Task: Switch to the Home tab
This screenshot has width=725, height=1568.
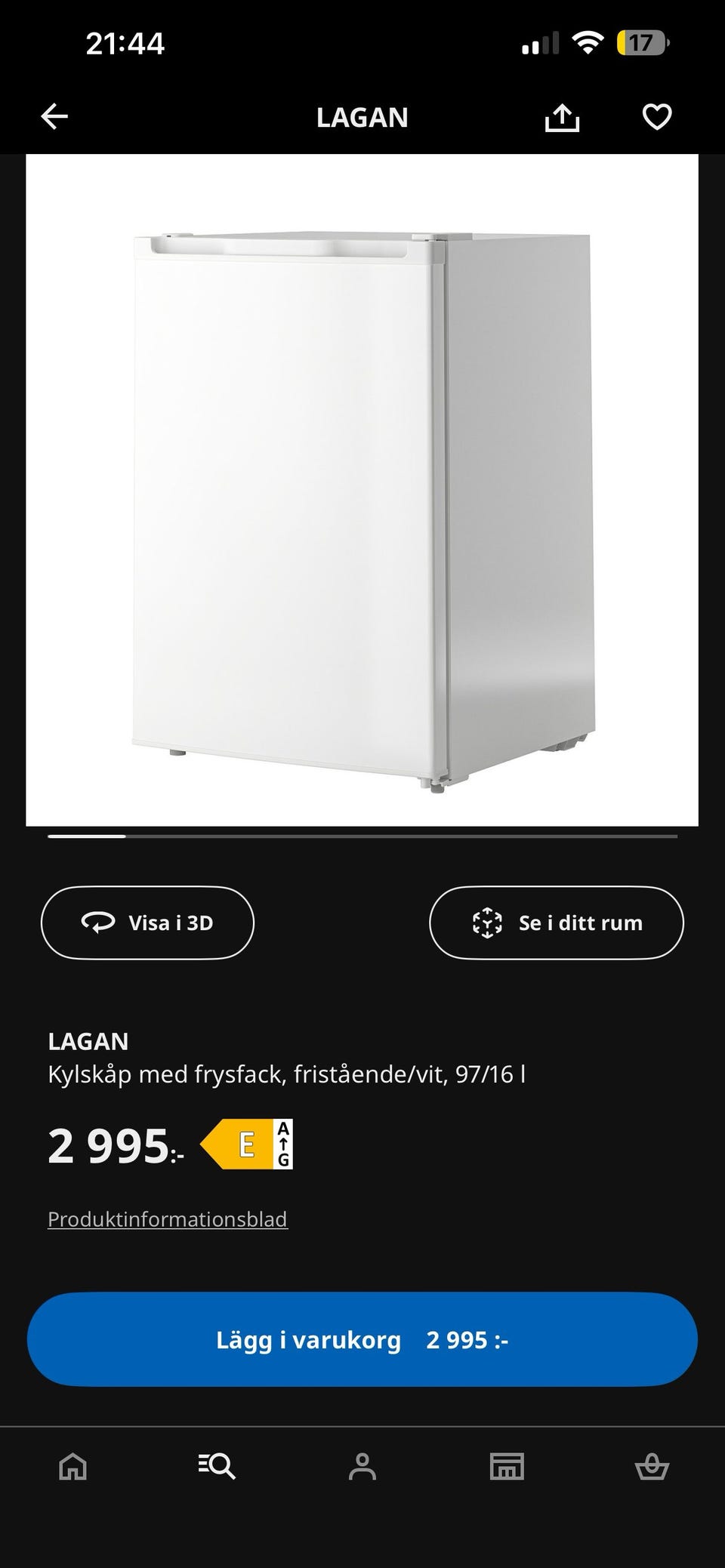Action: click(x=73, y=1466)
